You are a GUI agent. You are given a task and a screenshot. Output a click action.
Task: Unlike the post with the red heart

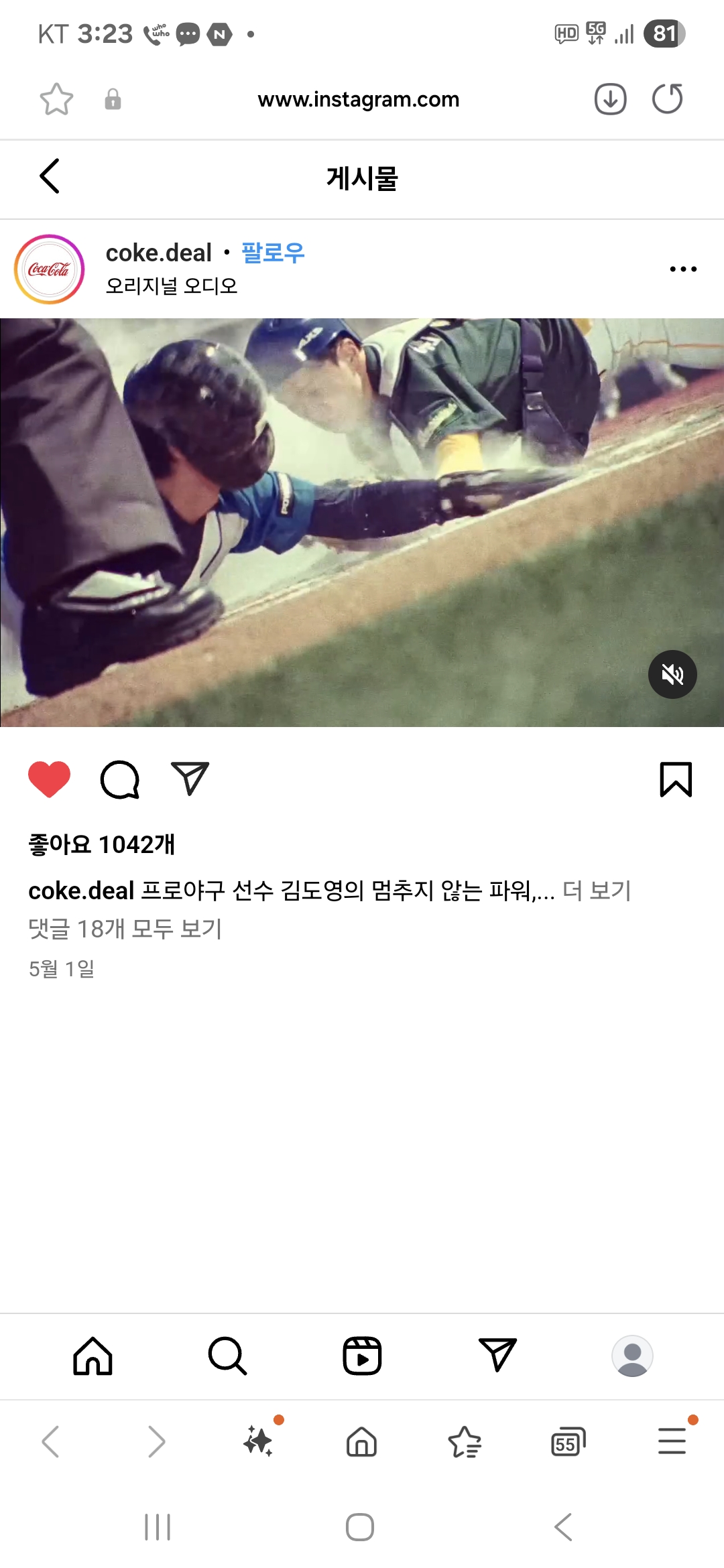click(x=49, y=779)
